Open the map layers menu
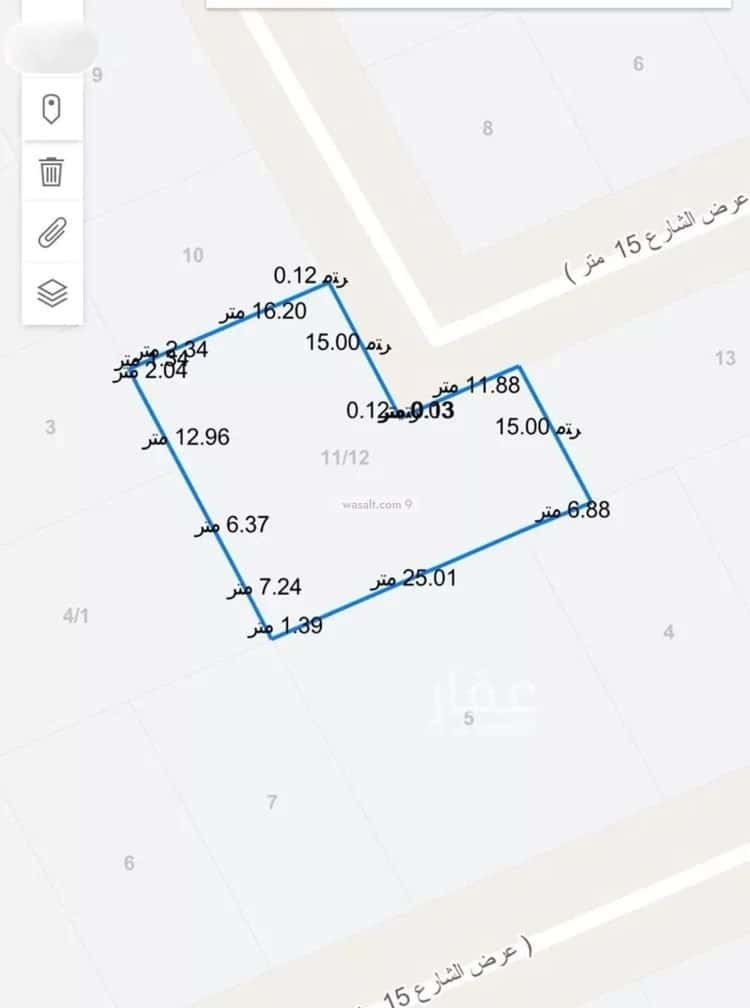The width and height of the screenshot is (750, 1008). point(52,294)
